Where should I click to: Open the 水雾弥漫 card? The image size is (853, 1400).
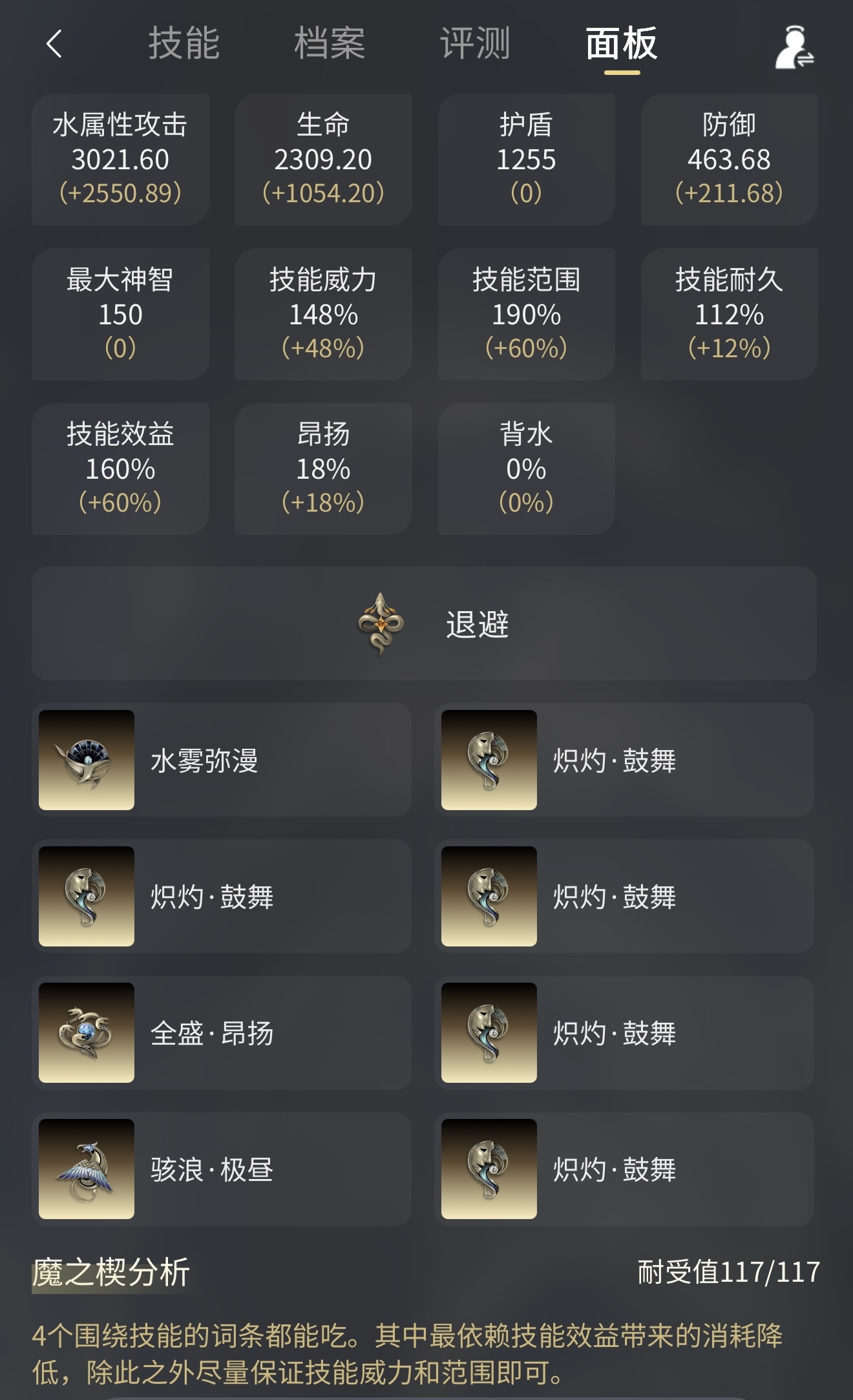coord(221,760)
